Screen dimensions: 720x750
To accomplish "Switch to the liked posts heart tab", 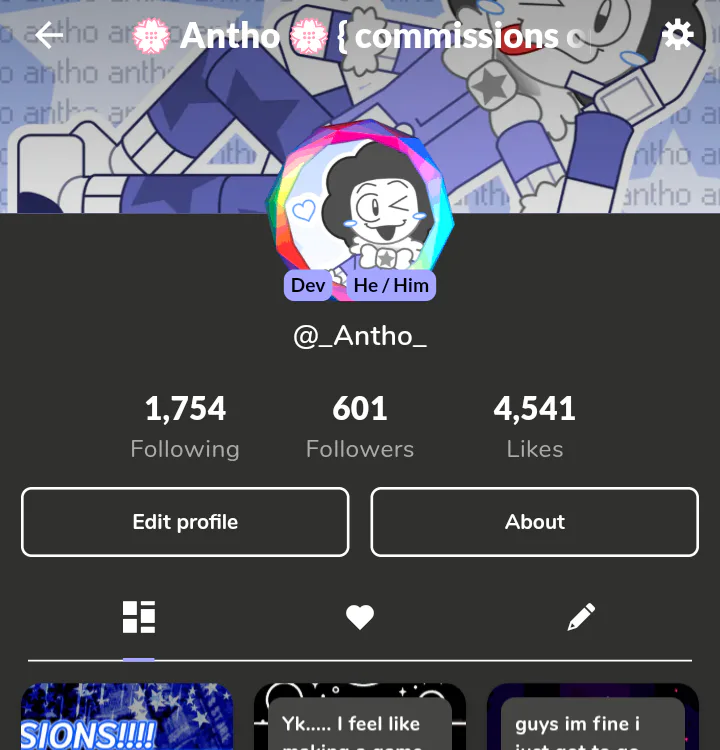I will [x=360, y=618].
